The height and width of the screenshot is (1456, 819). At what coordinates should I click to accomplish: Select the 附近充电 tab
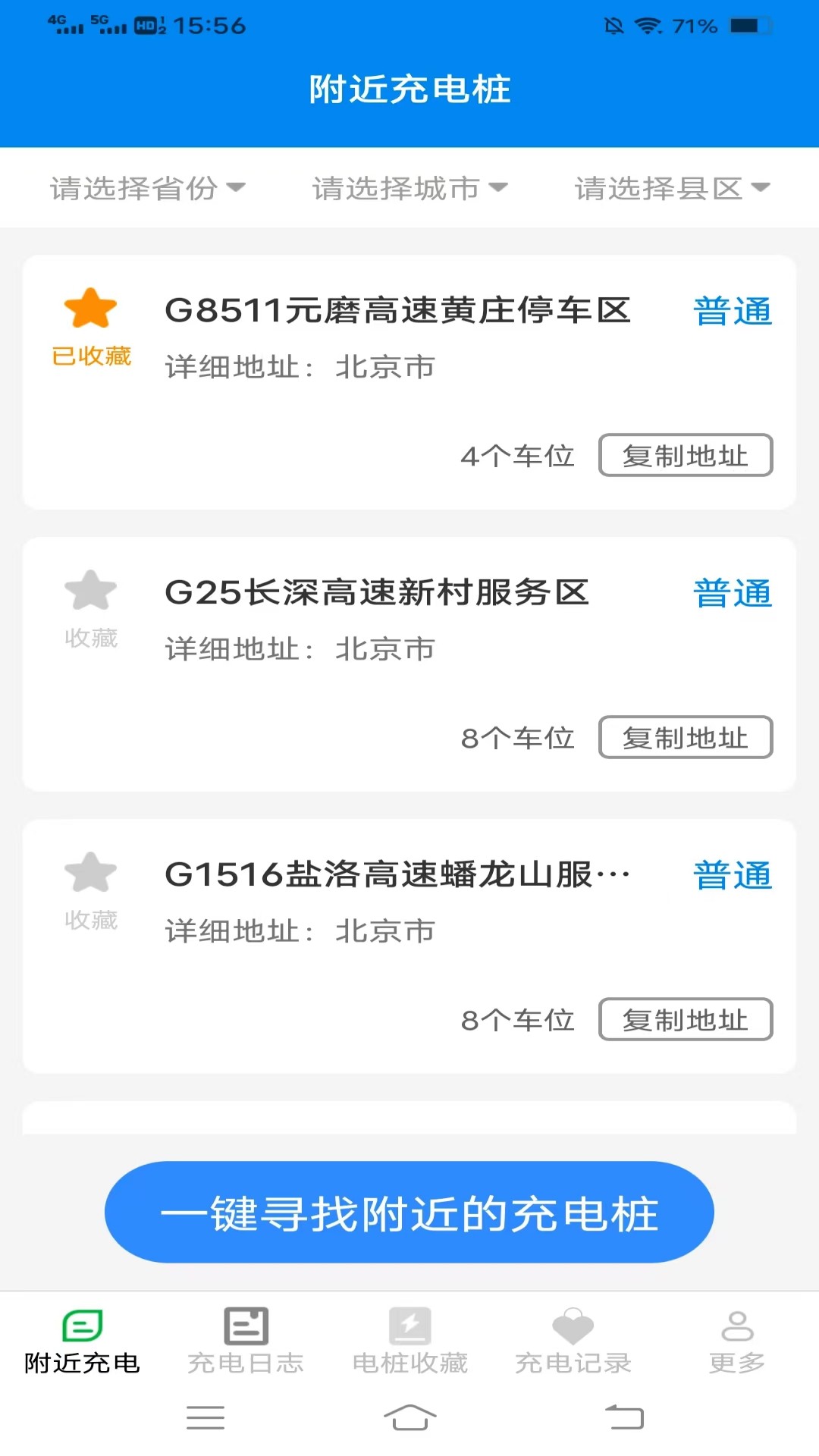point(82,1341)
